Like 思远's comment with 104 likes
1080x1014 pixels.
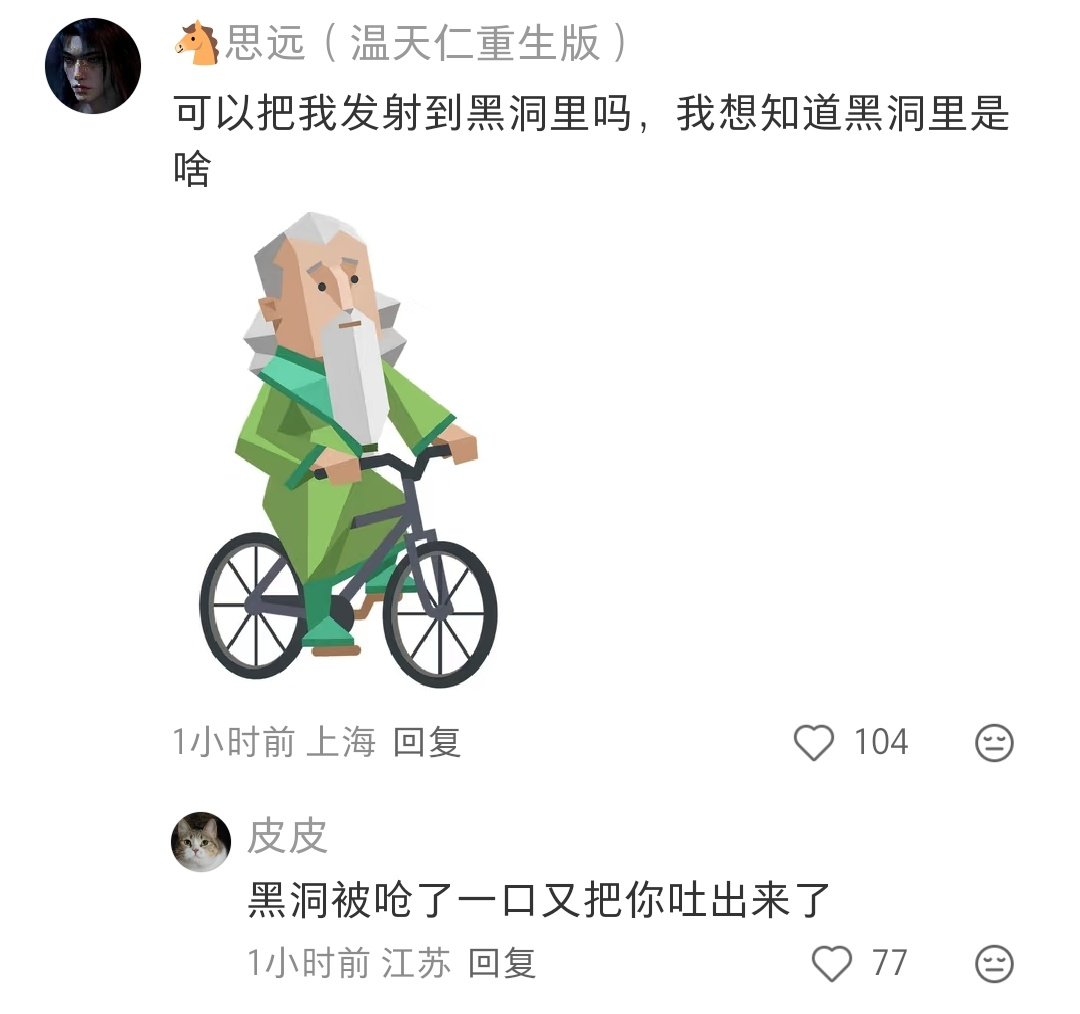[813, 743]
